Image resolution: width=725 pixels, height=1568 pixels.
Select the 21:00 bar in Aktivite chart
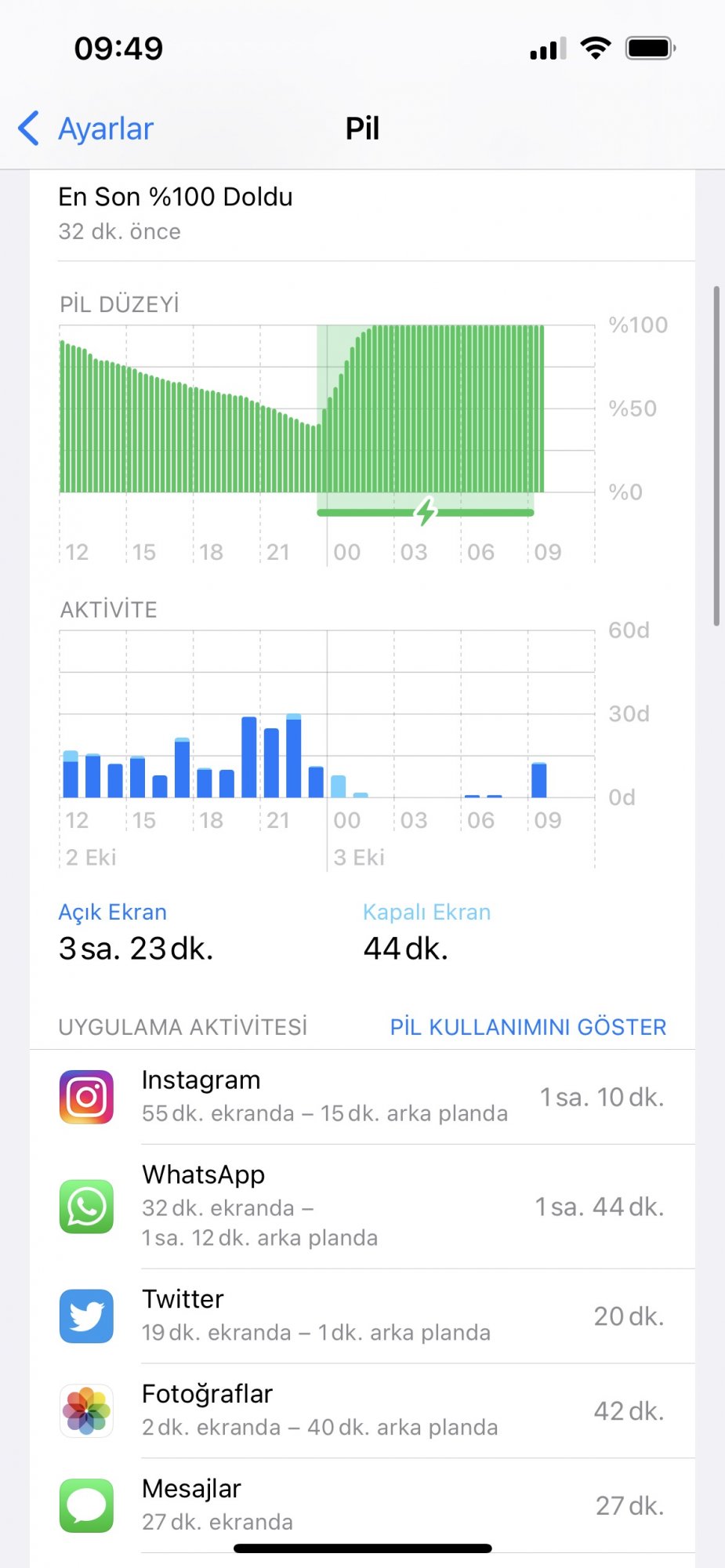tap(271, 763)
